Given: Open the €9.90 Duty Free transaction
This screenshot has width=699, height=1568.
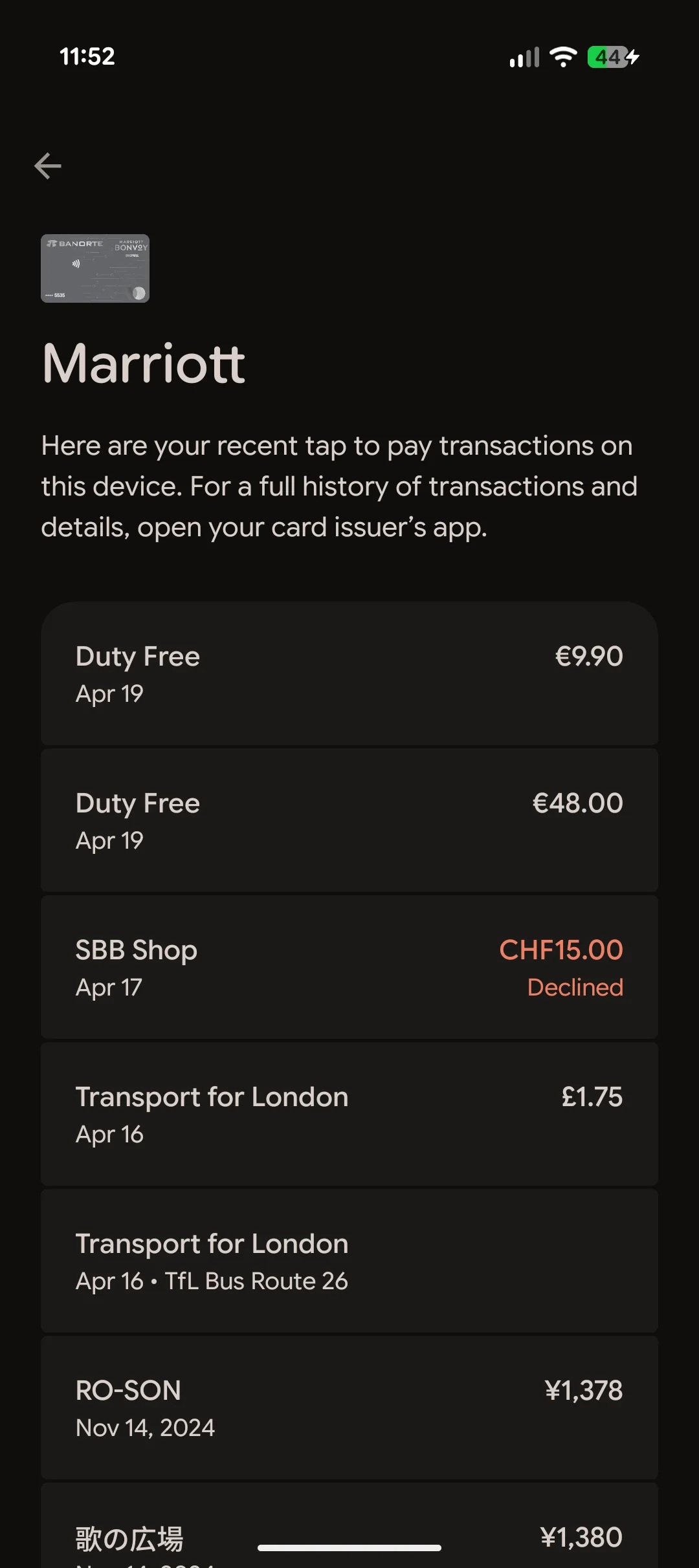Looking at the screenshot, I should [x=349, y=673].
